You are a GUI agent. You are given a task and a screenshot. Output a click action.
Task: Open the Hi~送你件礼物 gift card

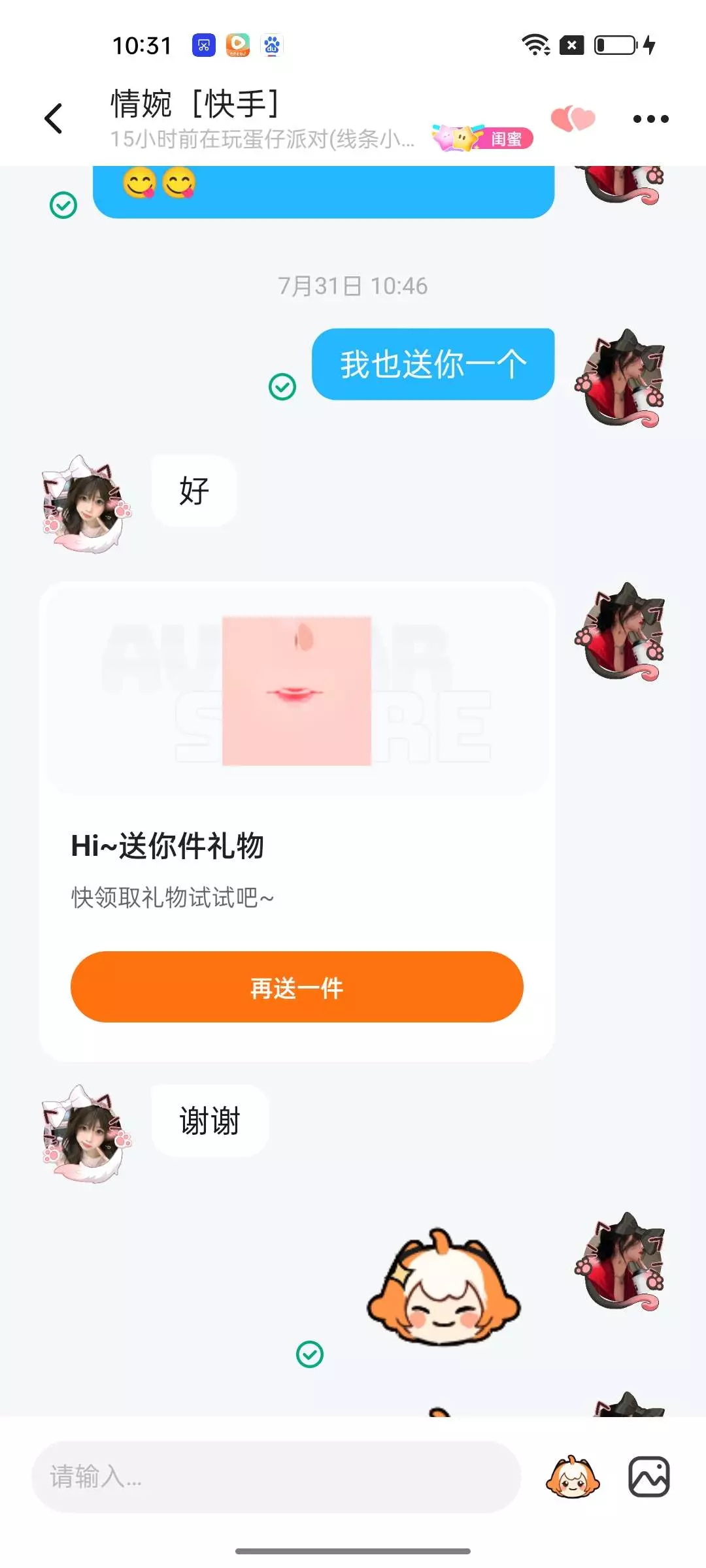pos(297,821)
